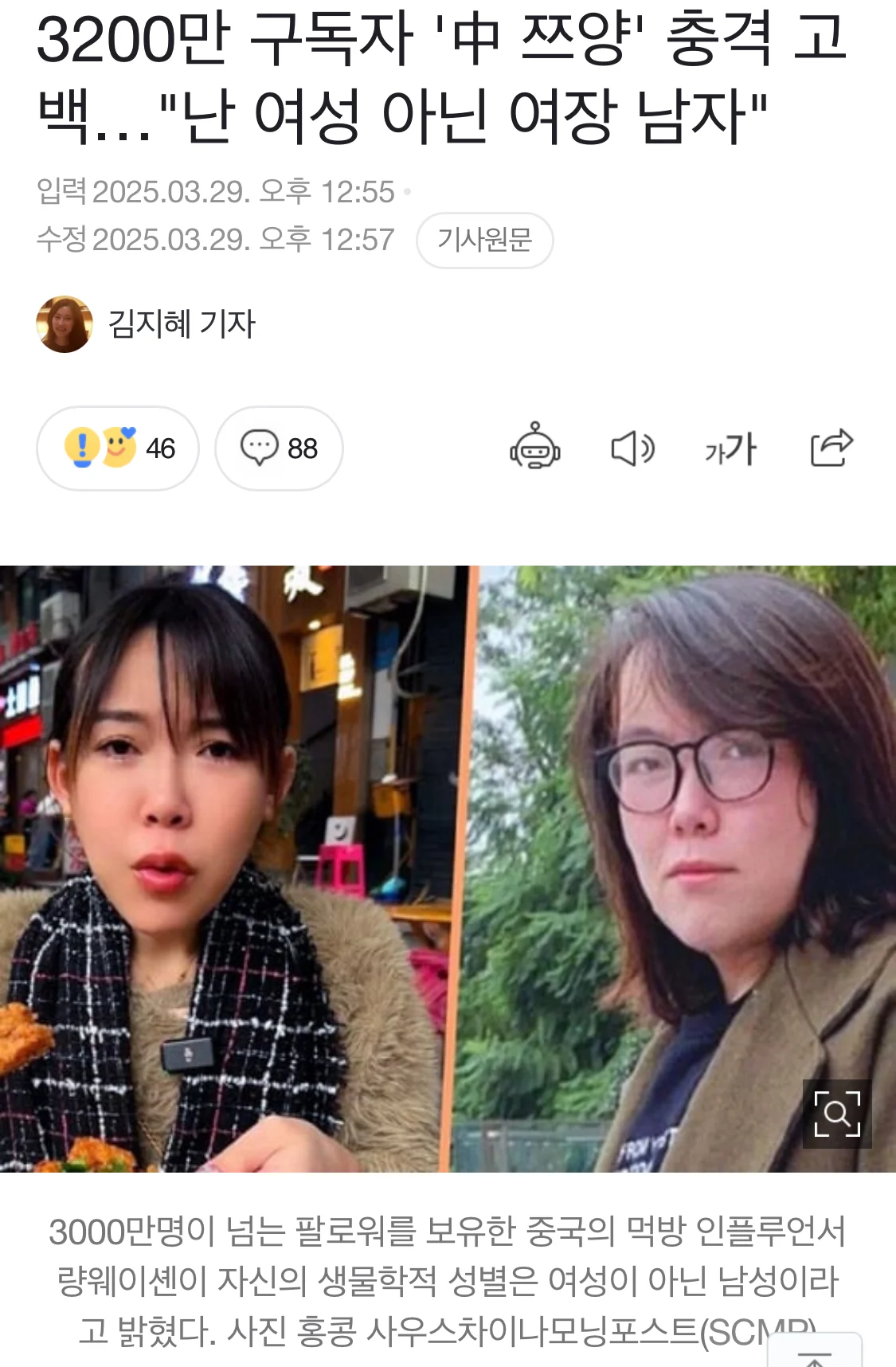Open the original article via 기사원문 button

coord(484,240)
